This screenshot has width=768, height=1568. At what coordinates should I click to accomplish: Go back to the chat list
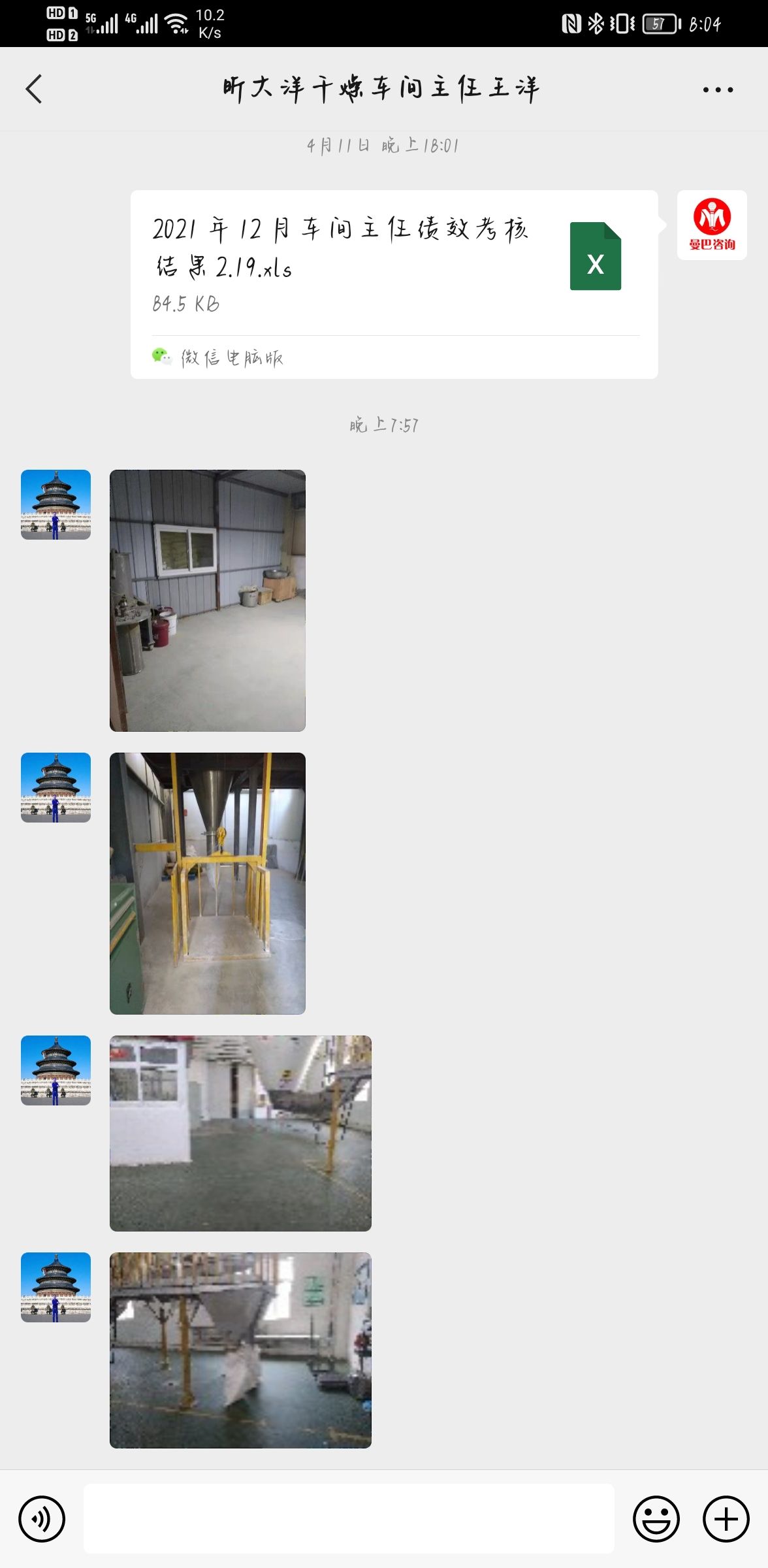coord(34,89)
